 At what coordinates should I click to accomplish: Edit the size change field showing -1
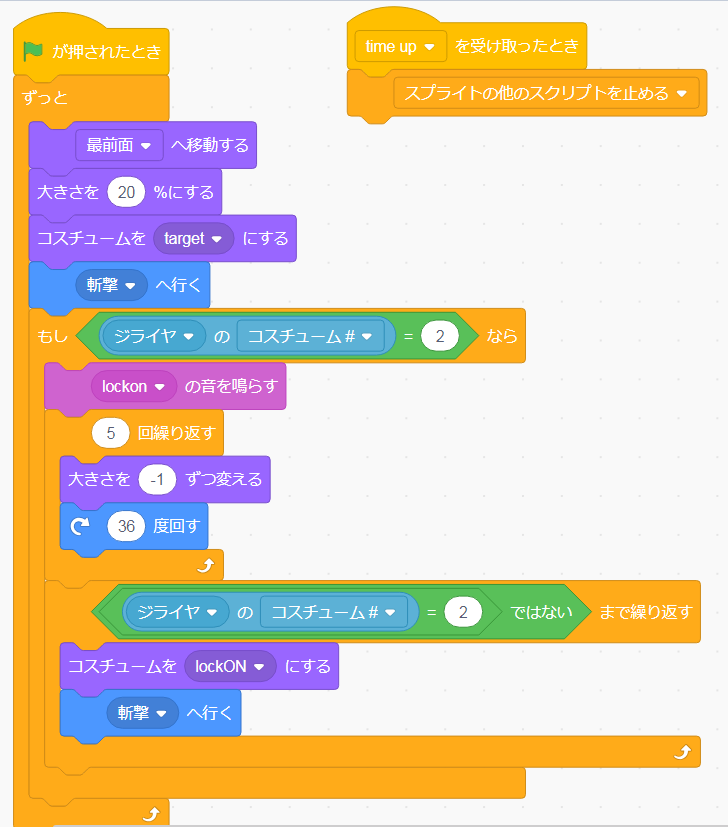pos(157,479)
